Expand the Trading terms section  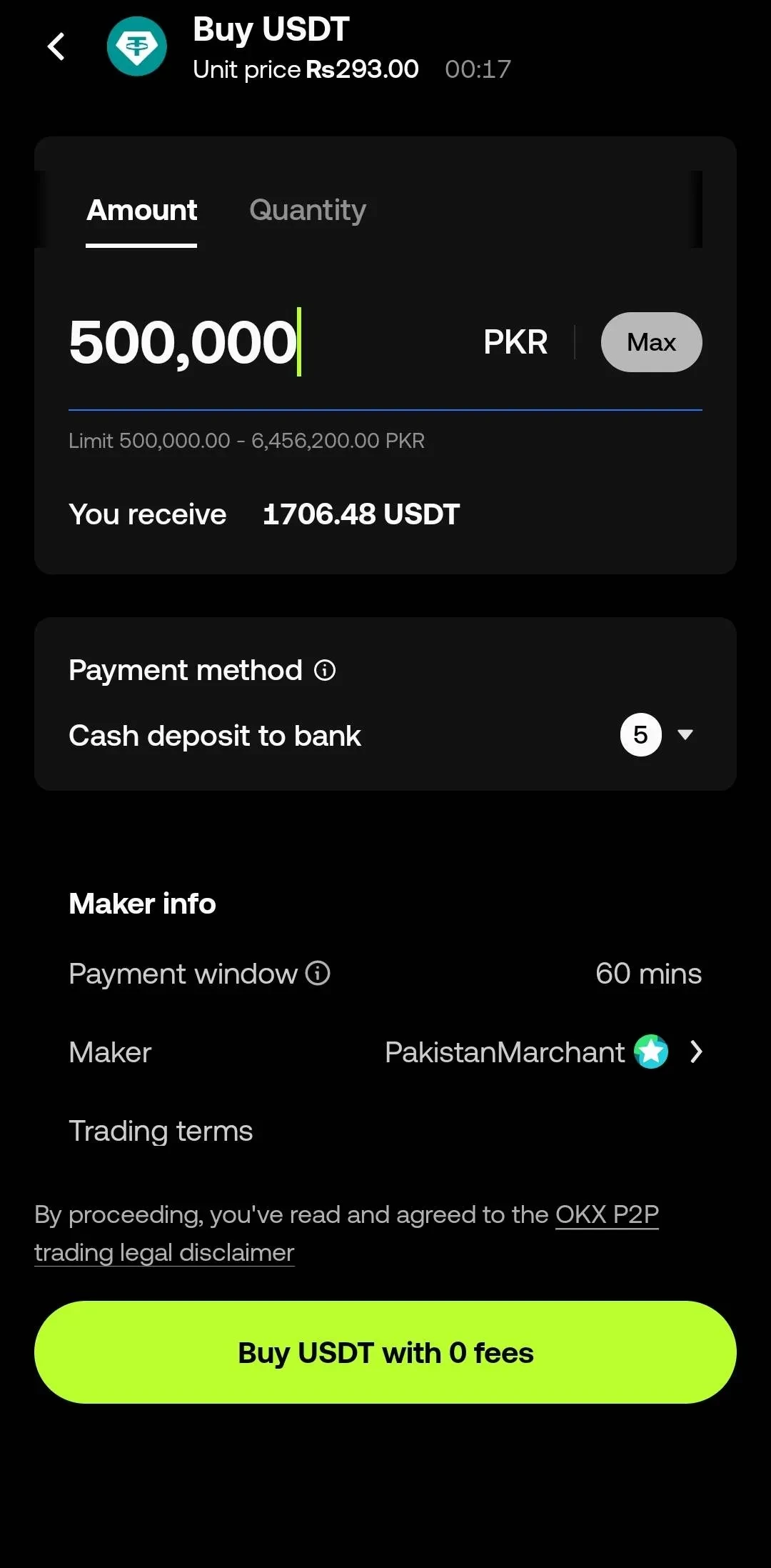click(161, 1131)
